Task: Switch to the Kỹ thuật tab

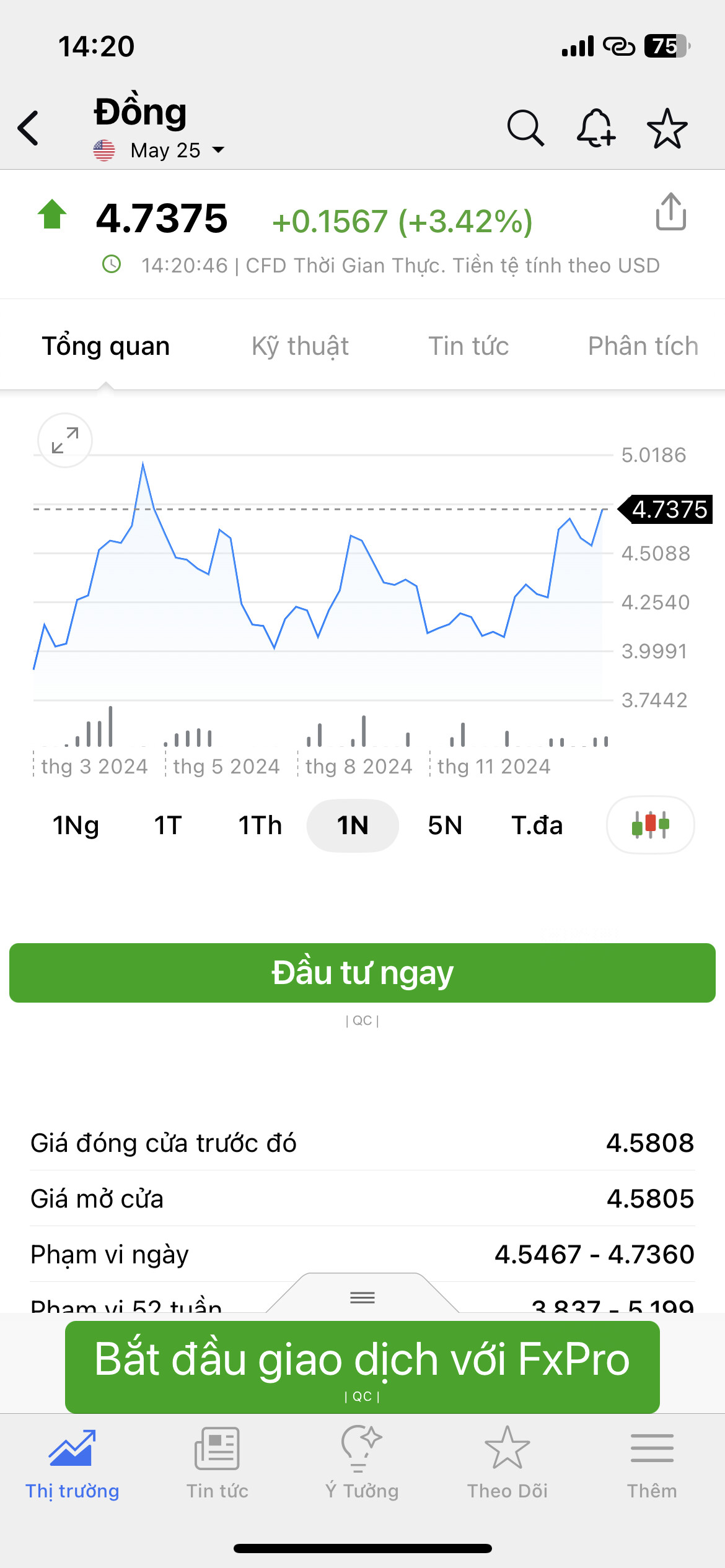Action: coord(300,346)
